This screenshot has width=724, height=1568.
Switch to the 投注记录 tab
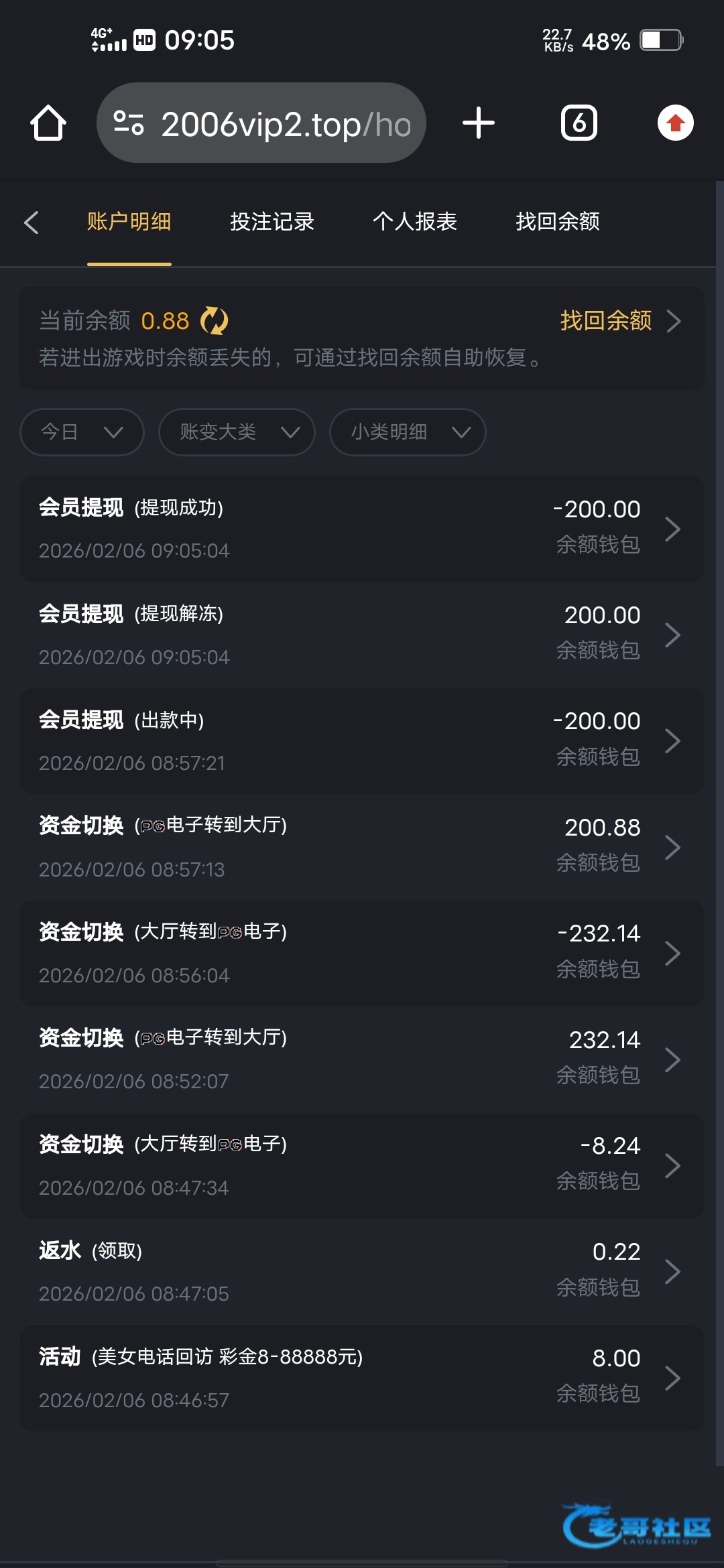point(271,222)
